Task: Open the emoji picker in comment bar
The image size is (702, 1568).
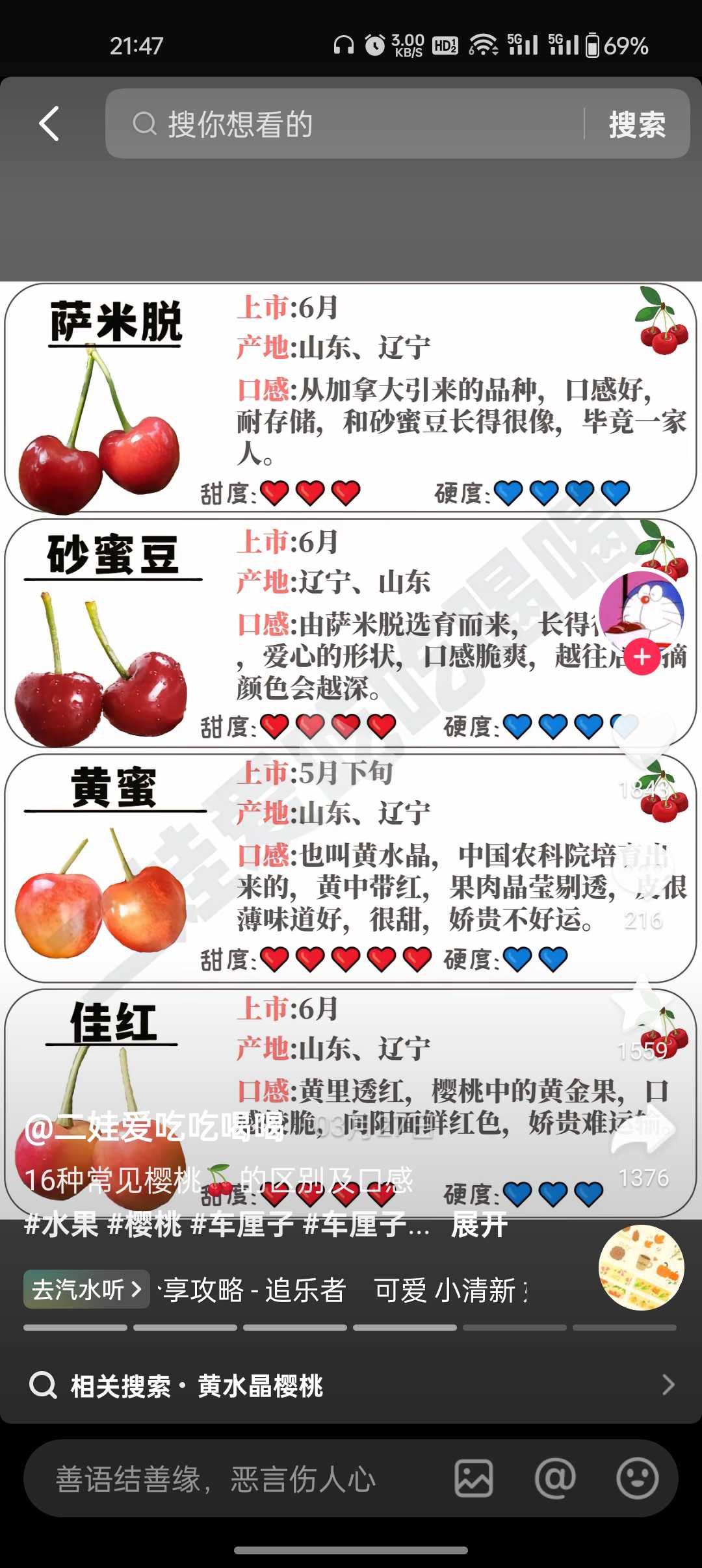Action: tap(637, 1478)
